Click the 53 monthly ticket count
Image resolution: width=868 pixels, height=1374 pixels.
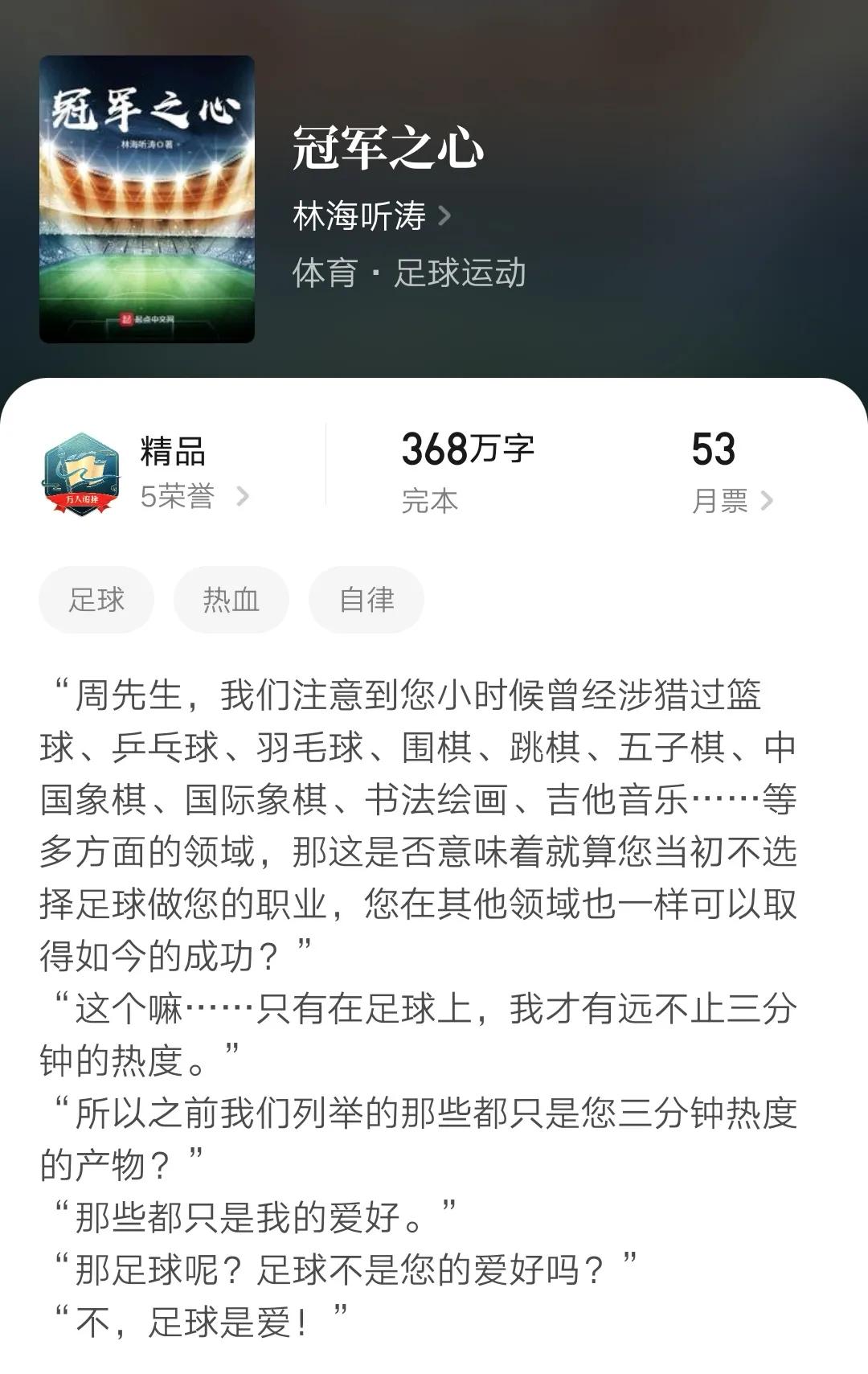point(710,451)
